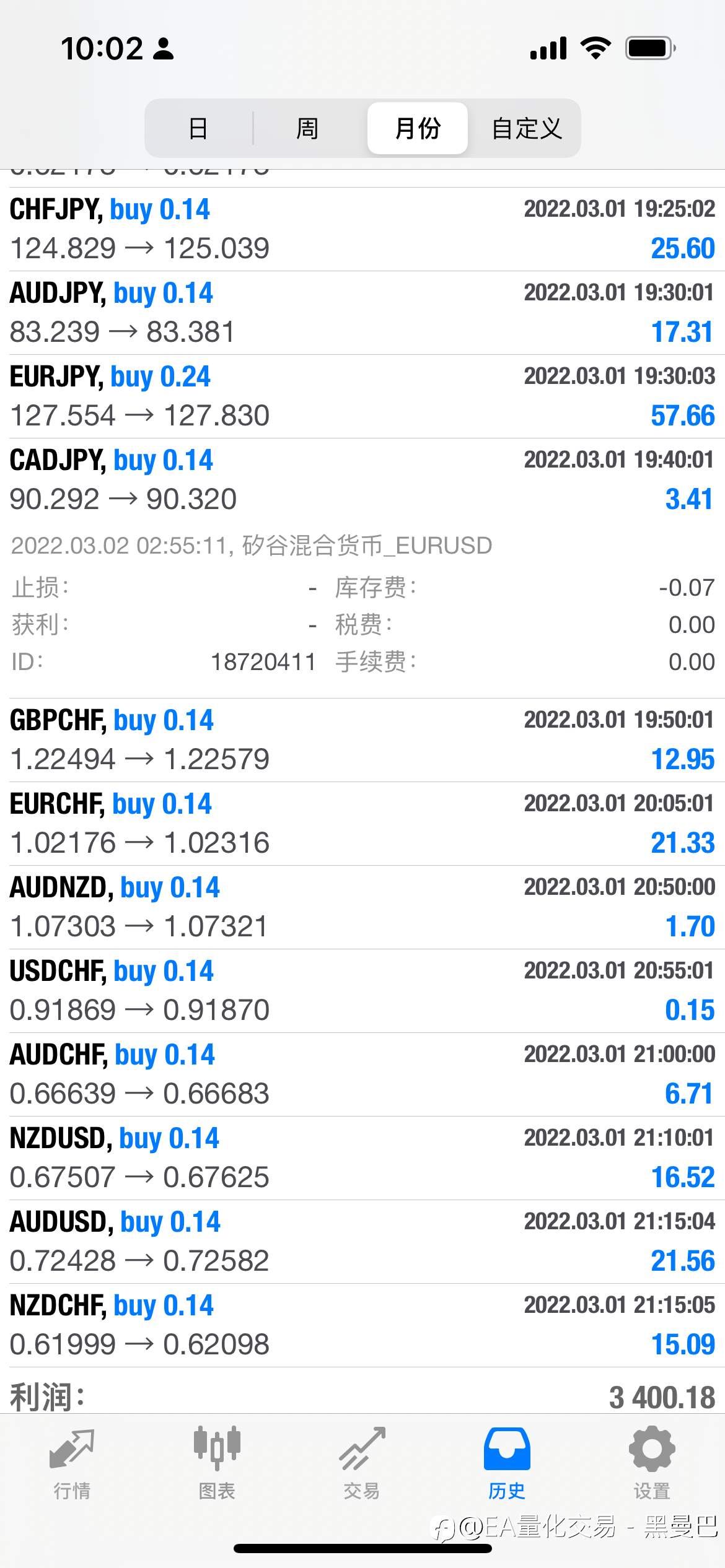Switch to the 图表 tab

coord(217,1464)
